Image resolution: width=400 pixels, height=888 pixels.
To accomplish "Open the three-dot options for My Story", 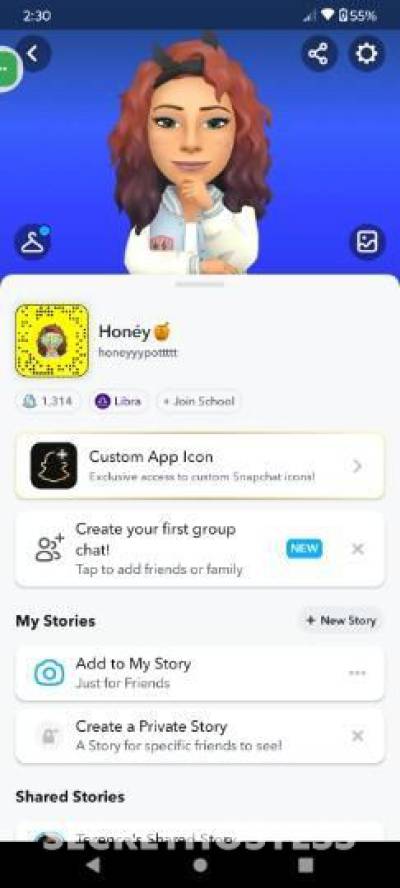I will point(357,673).
